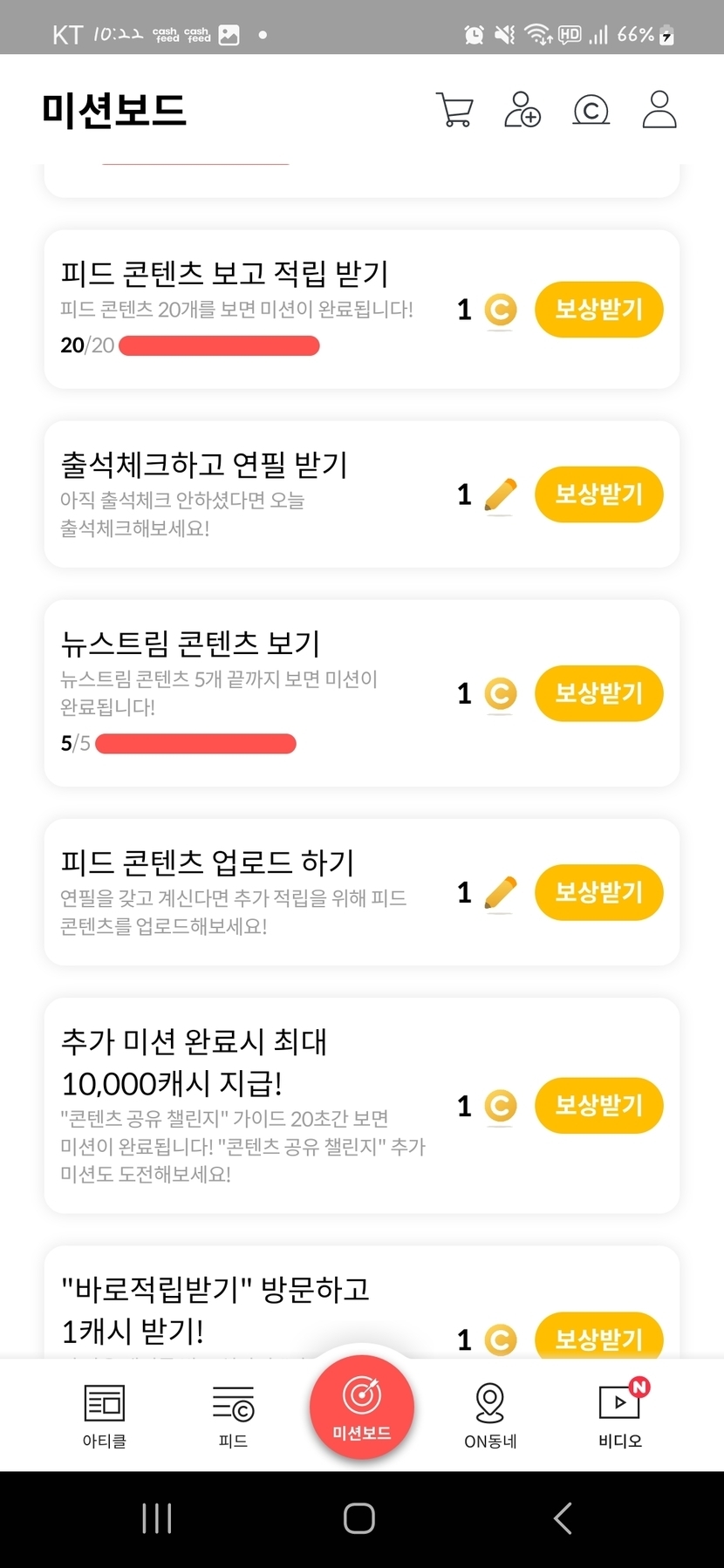The image size is (724, 1568).
Task: Go to the system home screen
Action: pos(359,1518)
